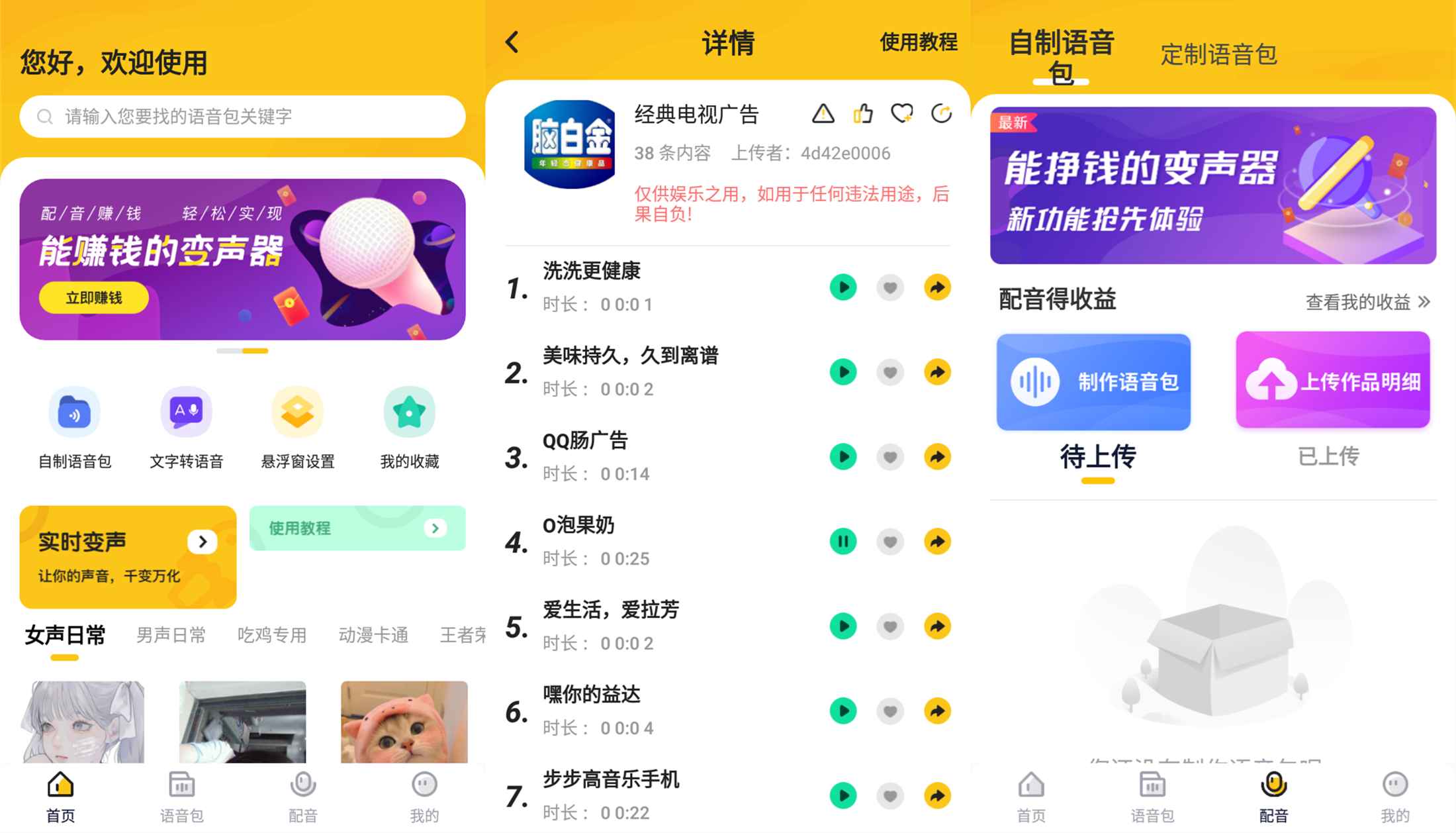Switch to the 已上传 tab
The width and height of the screenshot is (1456, 833).
[1328, 457]
